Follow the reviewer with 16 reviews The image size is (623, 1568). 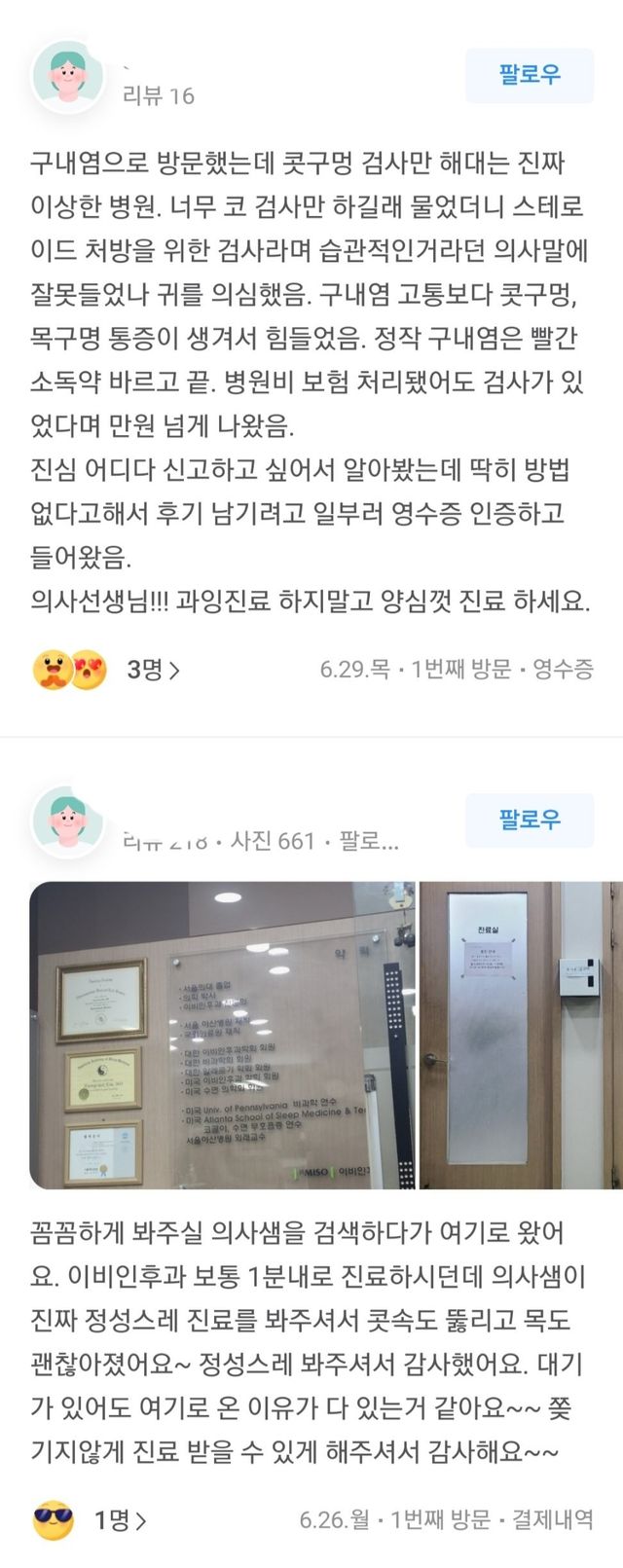[529, 75]
